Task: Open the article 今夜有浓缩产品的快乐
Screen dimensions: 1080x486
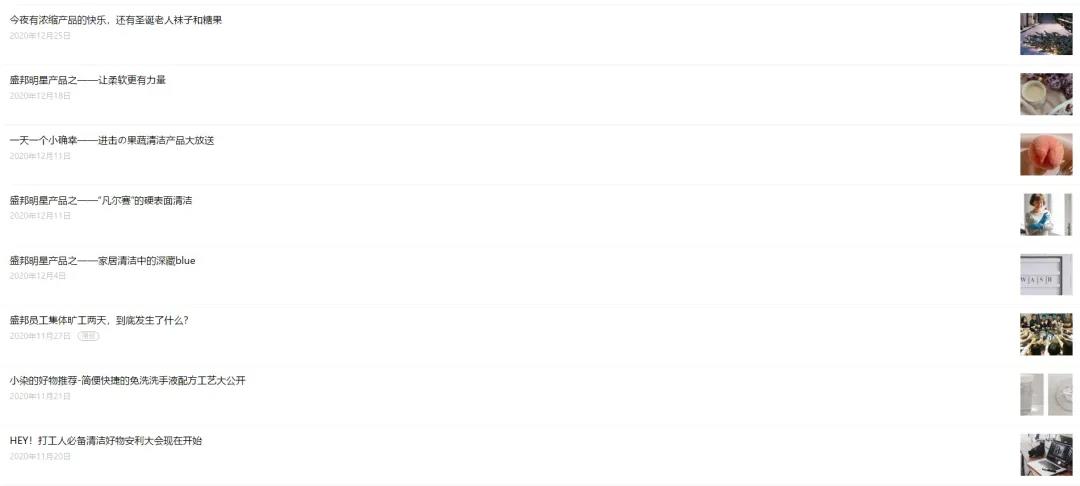Action: (116, 20)
